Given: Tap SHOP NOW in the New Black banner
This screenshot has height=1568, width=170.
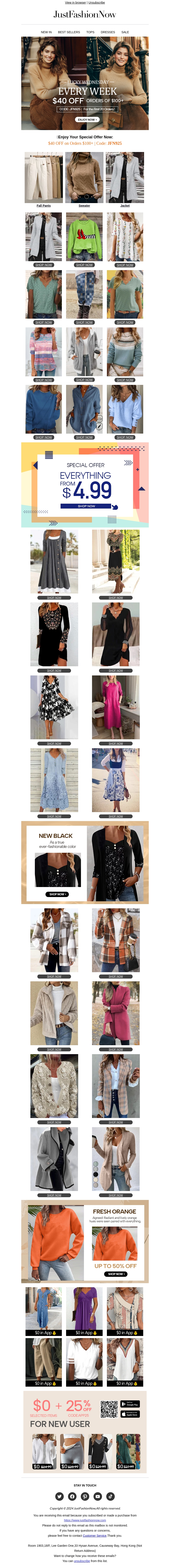Looking at the screenshot, I should tap(58, 894).
